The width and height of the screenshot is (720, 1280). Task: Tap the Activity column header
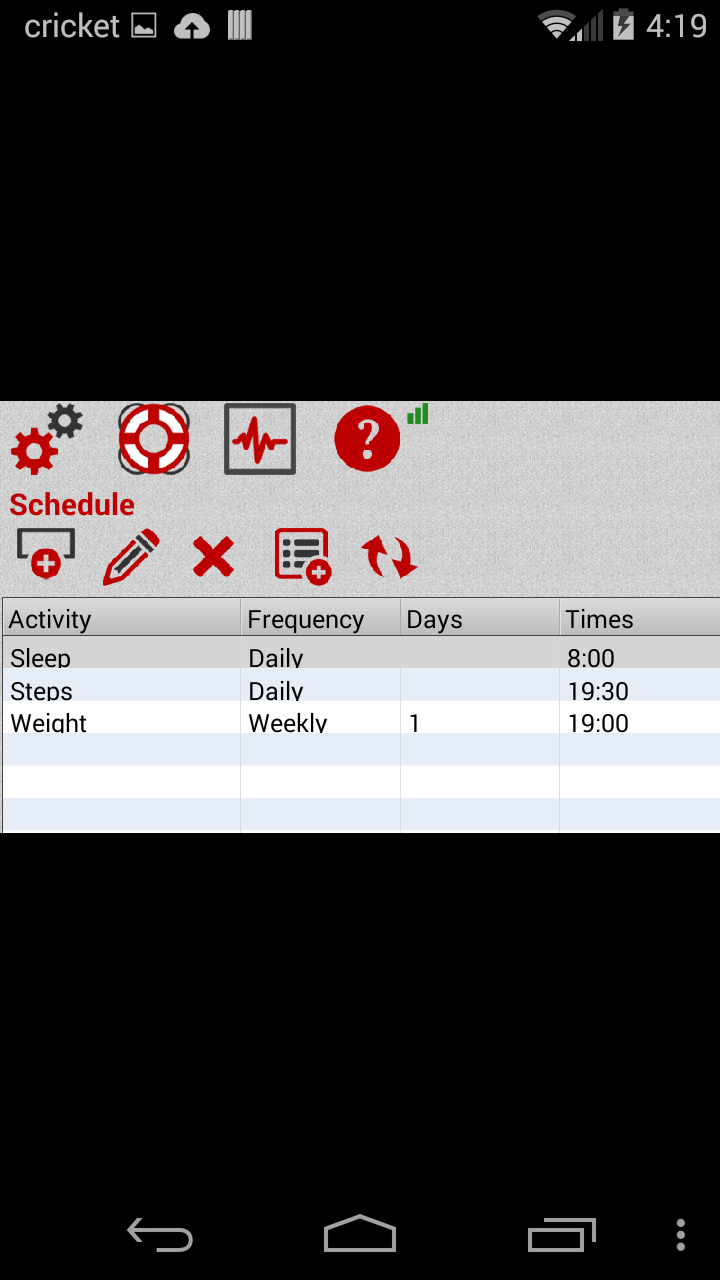pos(120,619)
